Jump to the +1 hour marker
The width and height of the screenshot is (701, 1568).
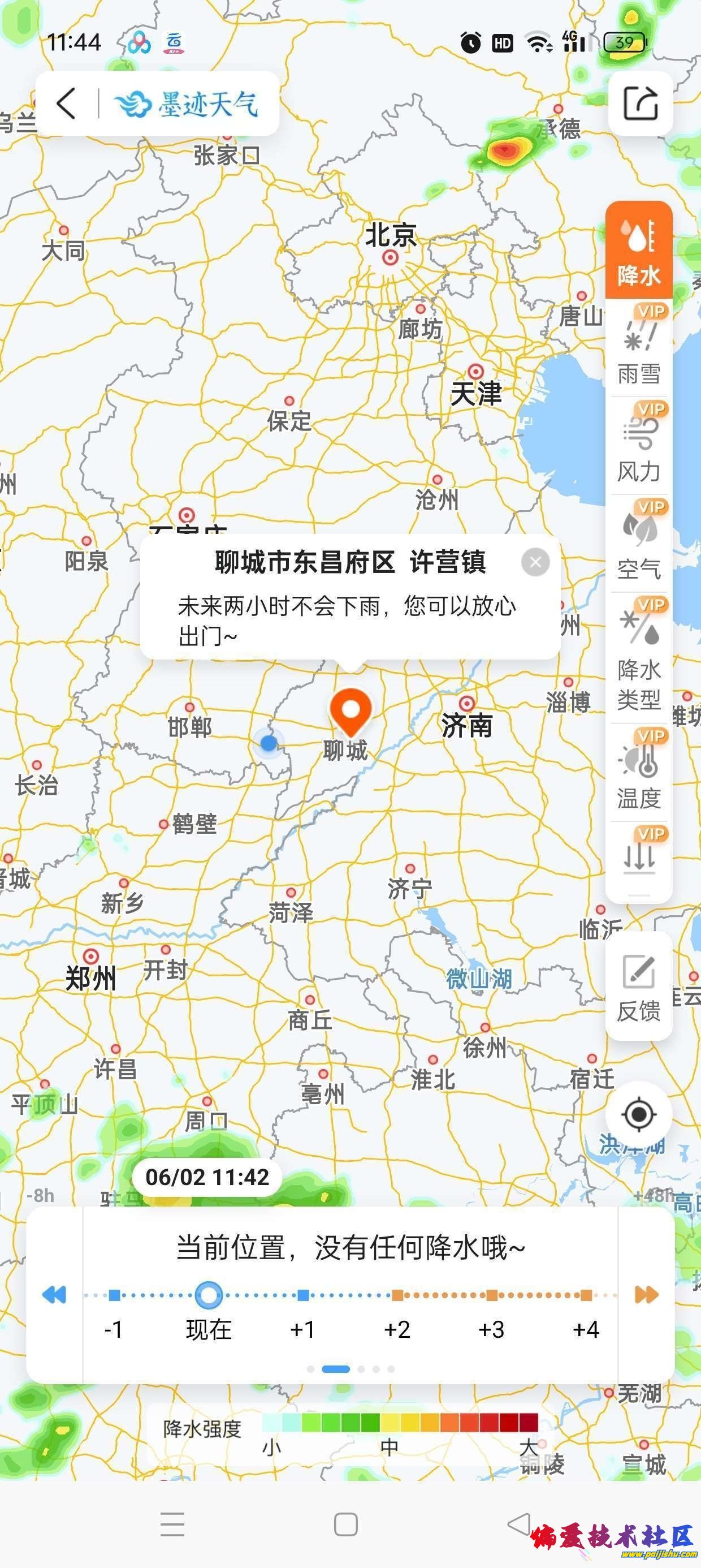[303, 1295]
